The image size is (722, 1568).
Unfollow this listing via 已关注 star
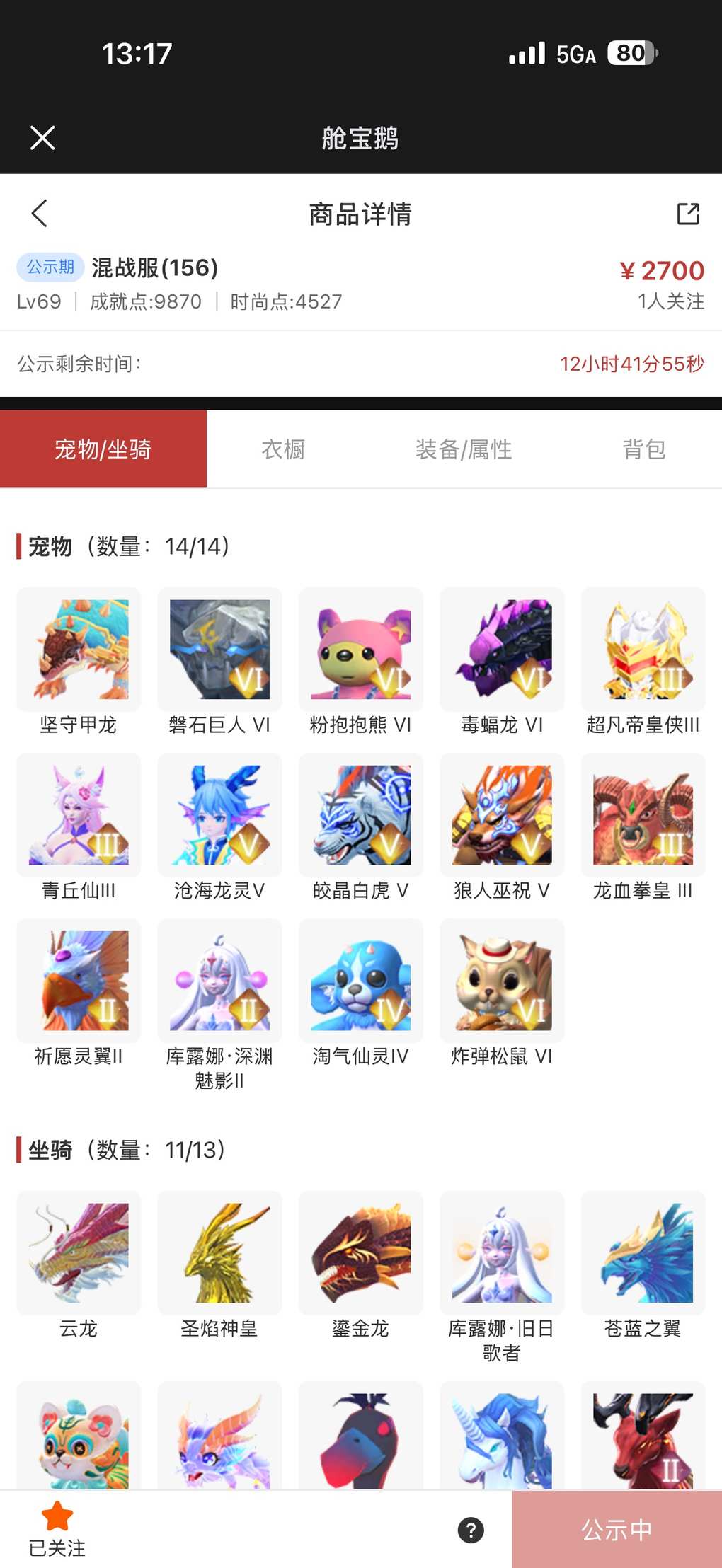tap(57, 1528)
